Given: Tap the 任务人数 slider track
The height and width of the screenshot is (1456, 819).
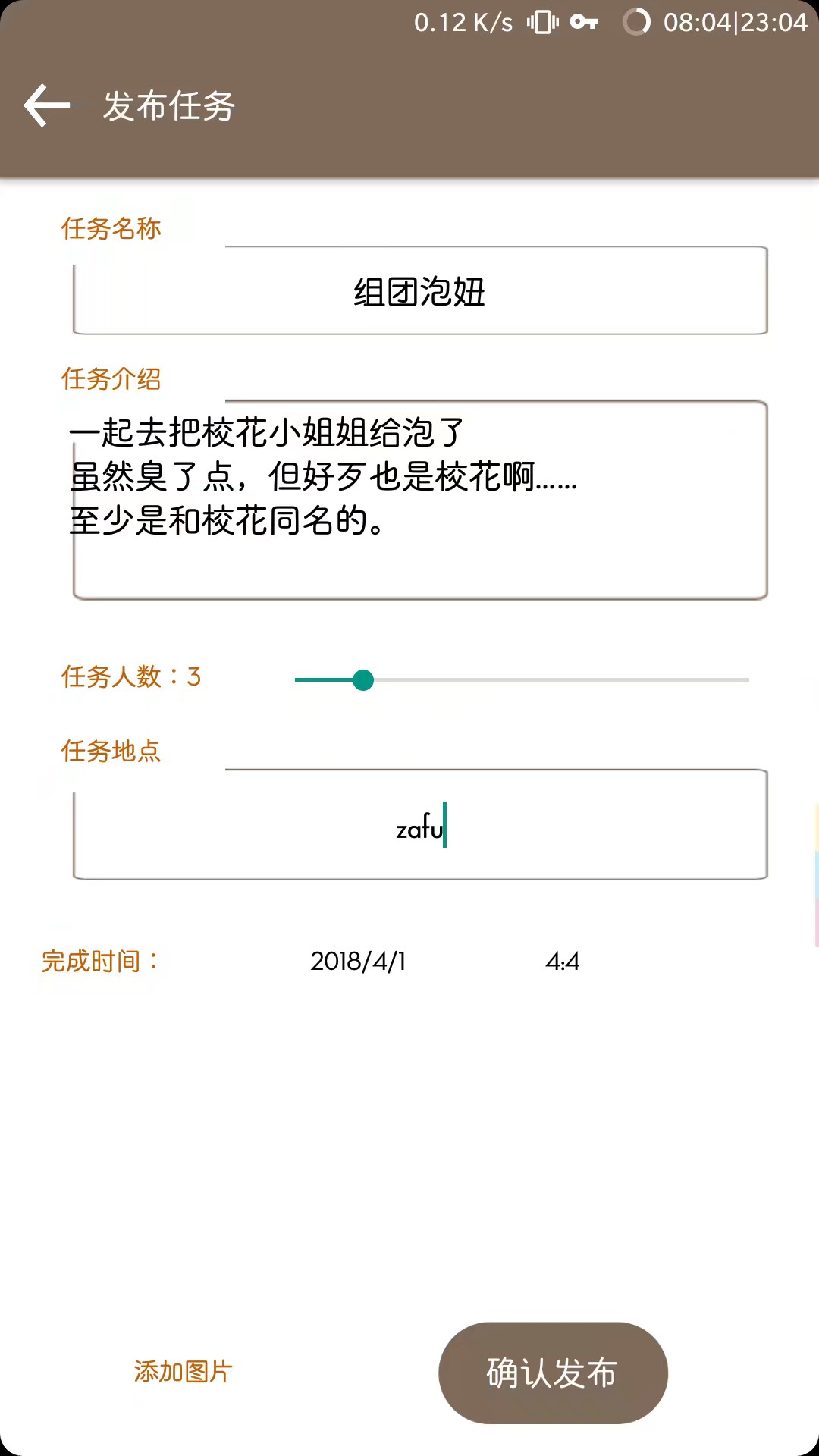Looking at the screenshot, I should tap(522, 679).
